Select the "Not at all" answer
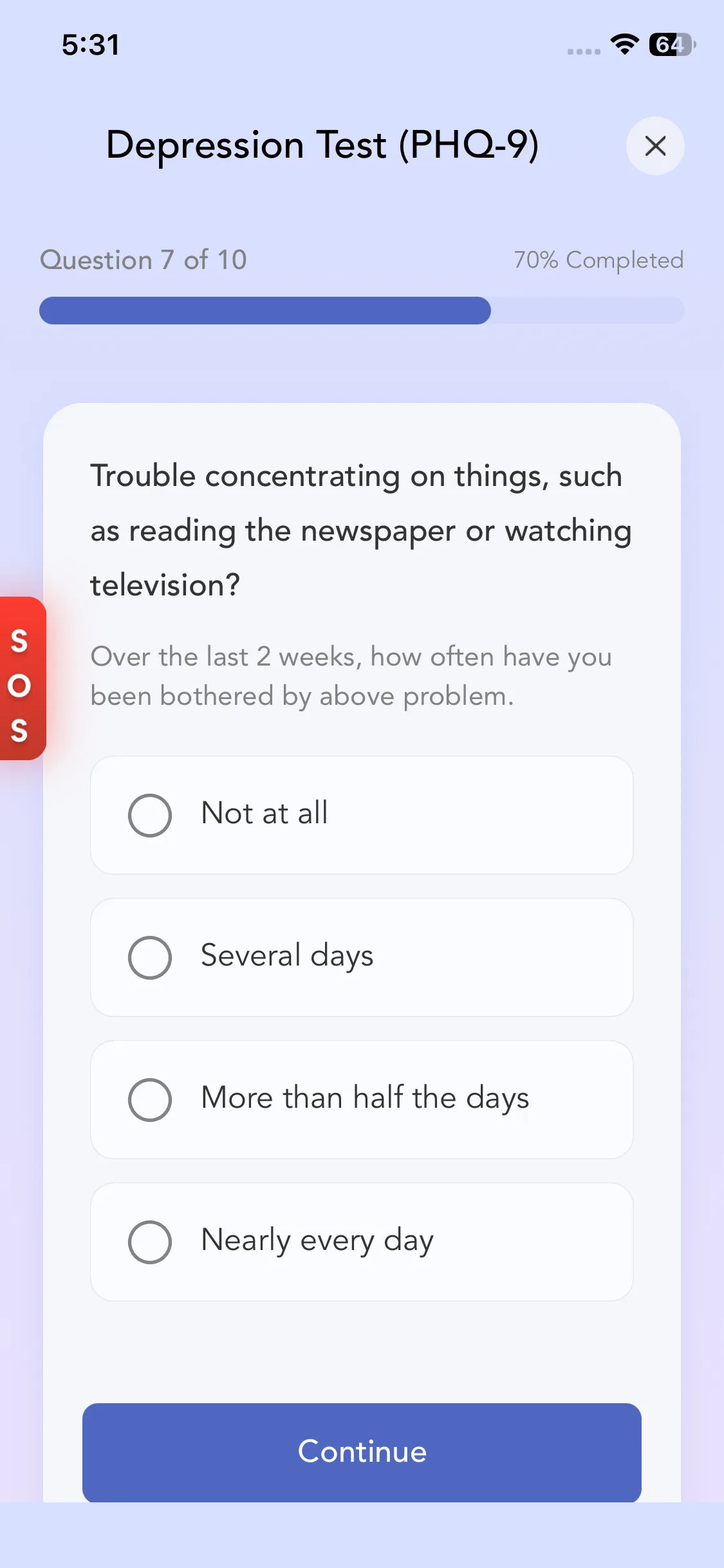 pos(362,815)
